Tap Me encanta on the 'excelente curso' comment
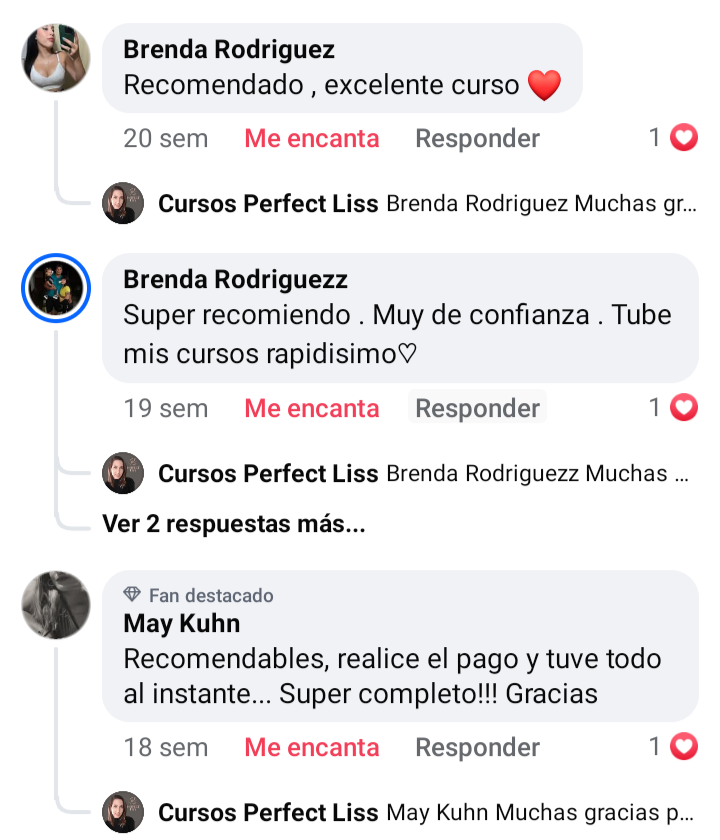 [x=312, y=138]
